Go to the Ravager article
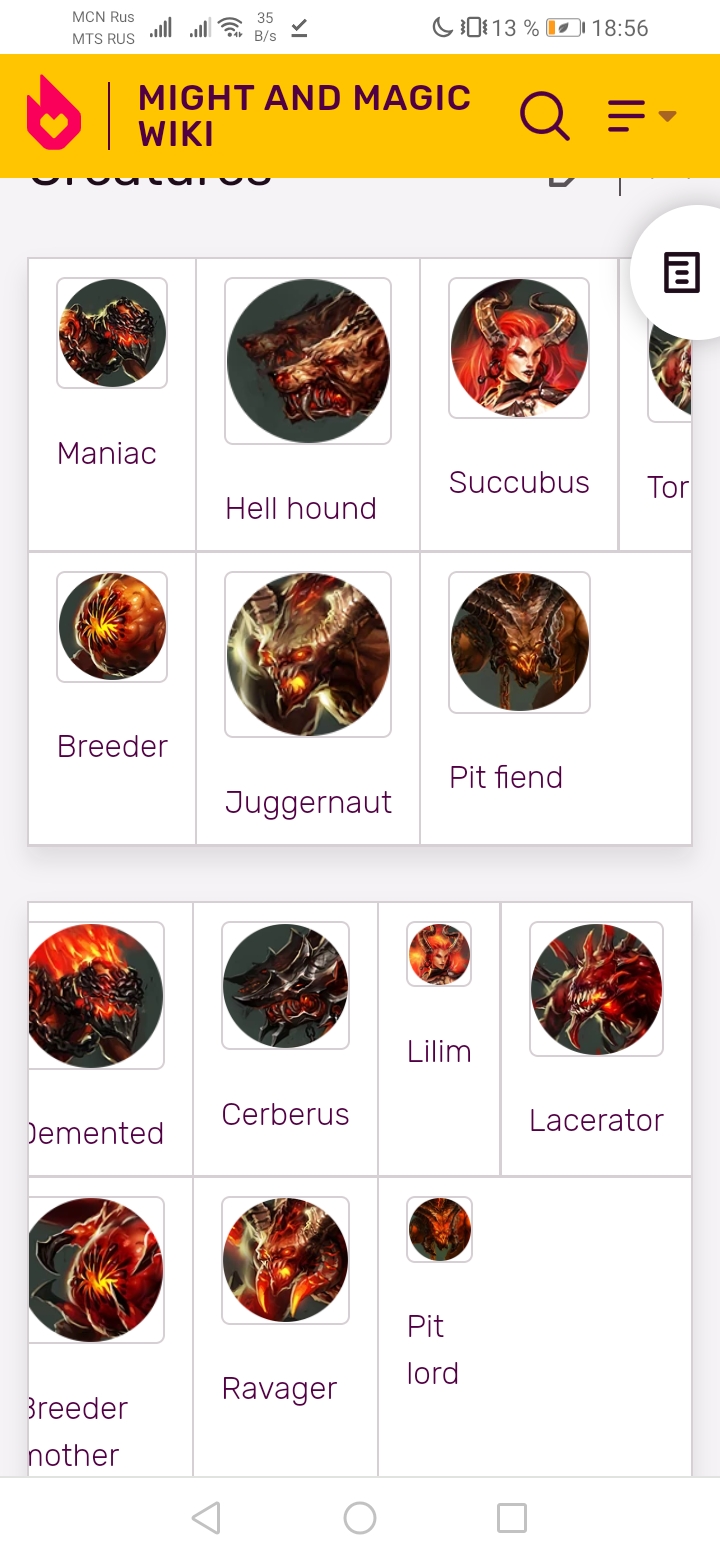This screenshot has height=1560, width=720. (279, 1388)
